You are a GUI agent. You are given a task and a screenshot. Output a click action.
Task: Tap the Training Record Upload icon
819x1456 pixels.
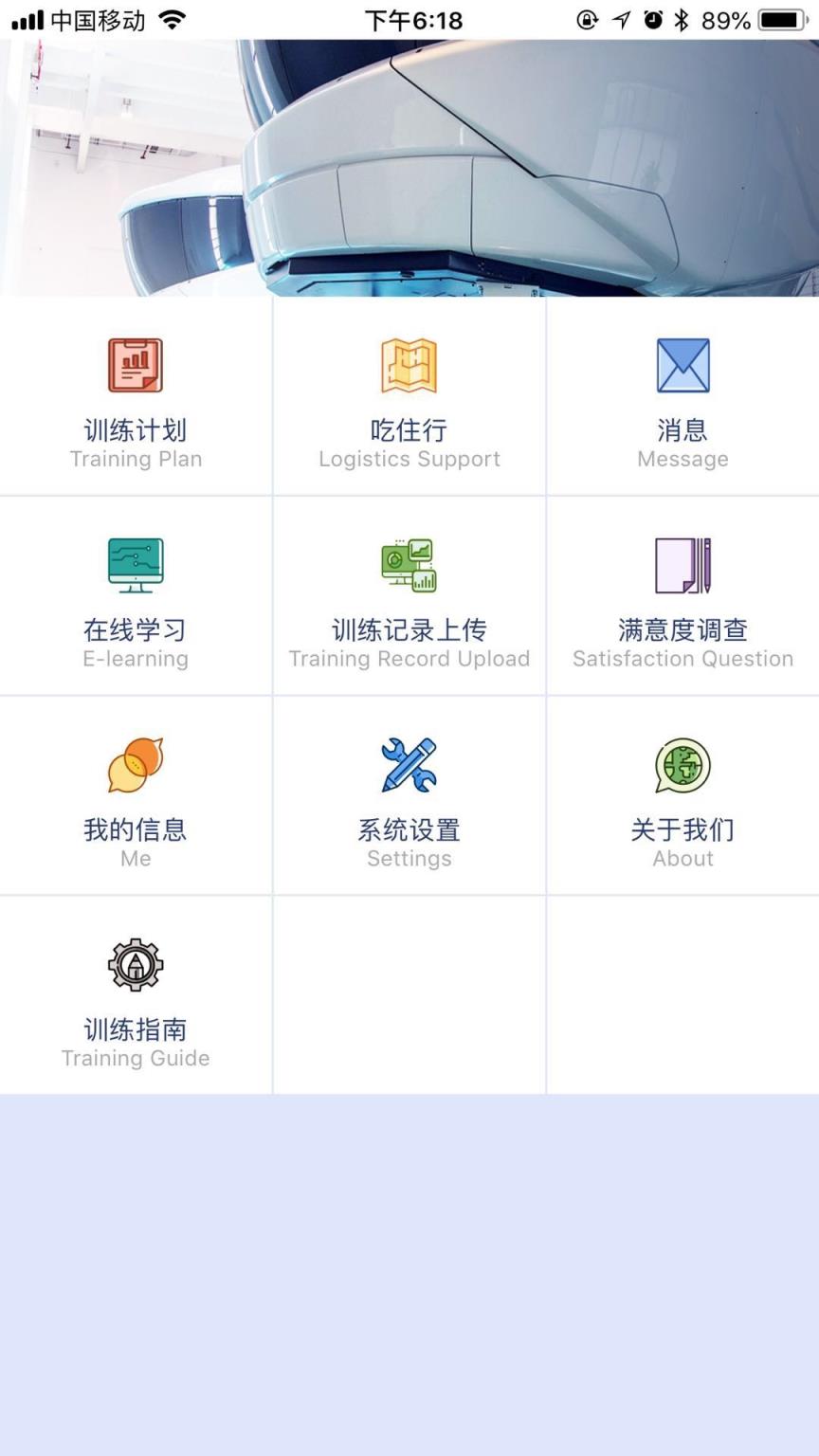point(409,564)
